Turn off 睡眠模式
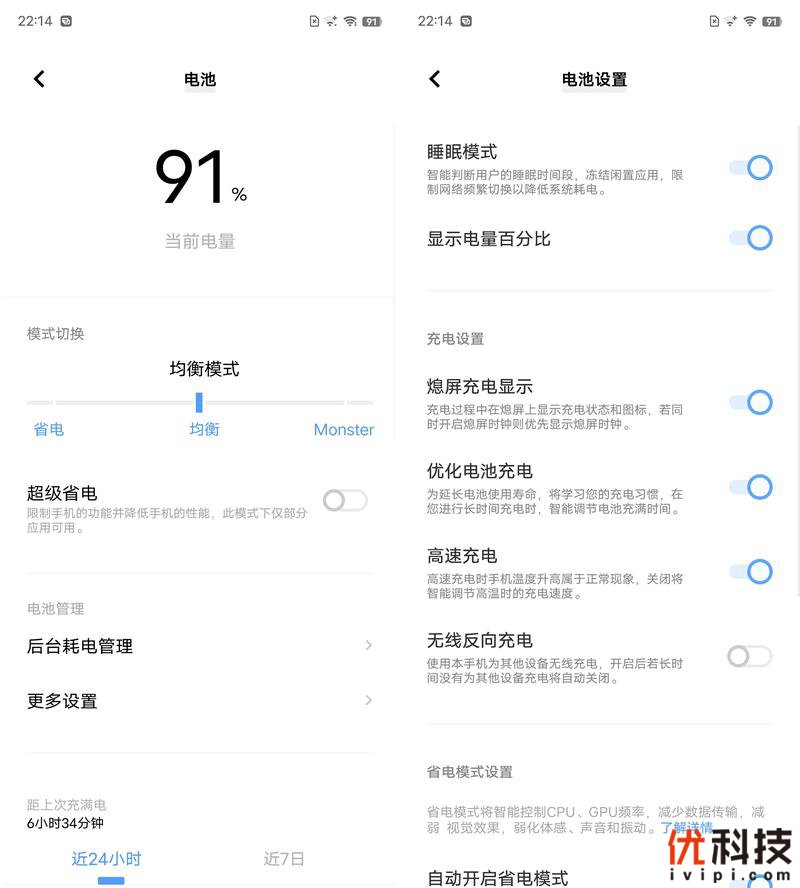Viewport: 800px width, 888px height. click(751, 167)
